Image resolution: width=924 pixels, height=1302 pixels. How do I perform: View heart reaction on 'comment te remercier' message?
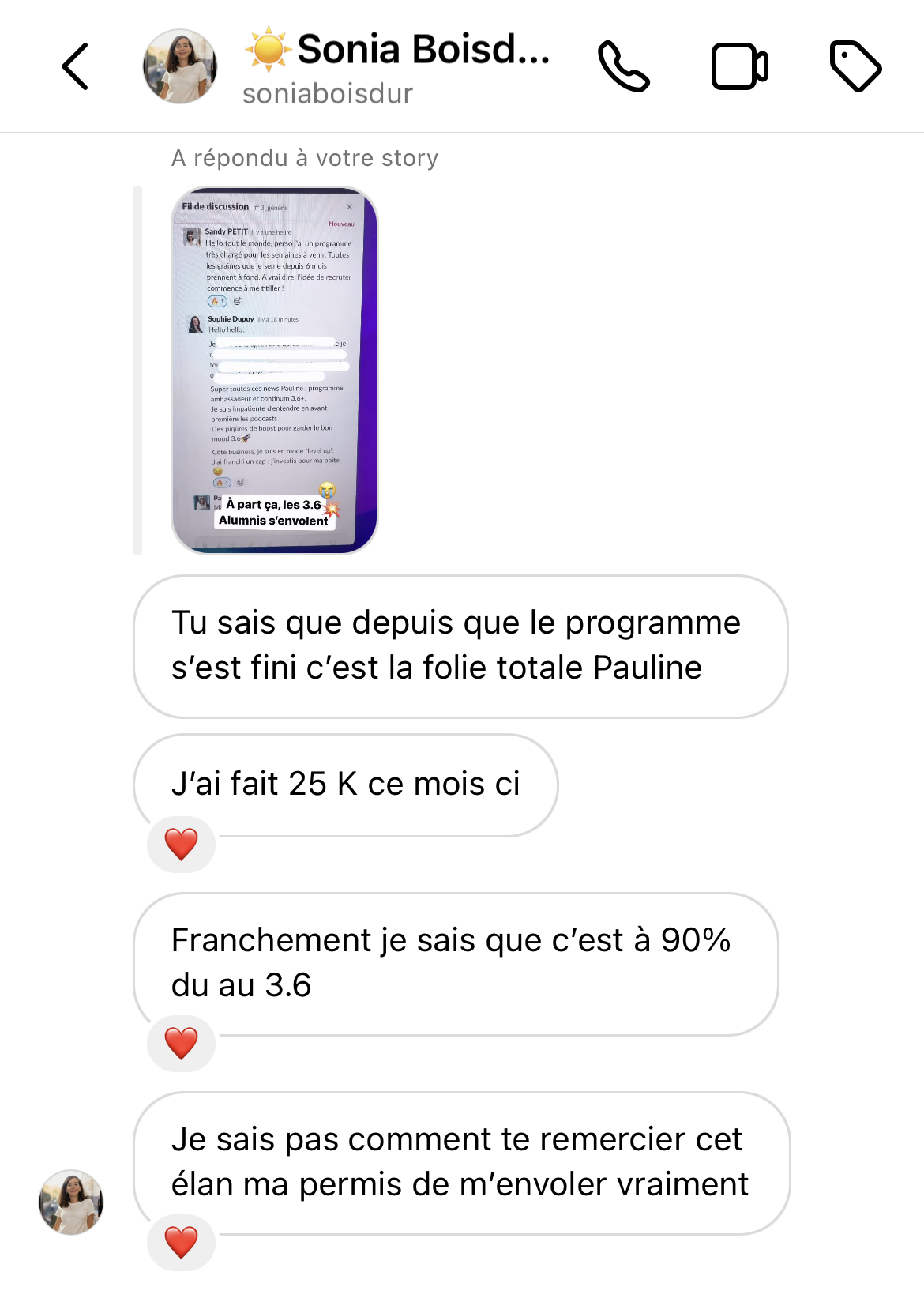[x=181, y=1243]
